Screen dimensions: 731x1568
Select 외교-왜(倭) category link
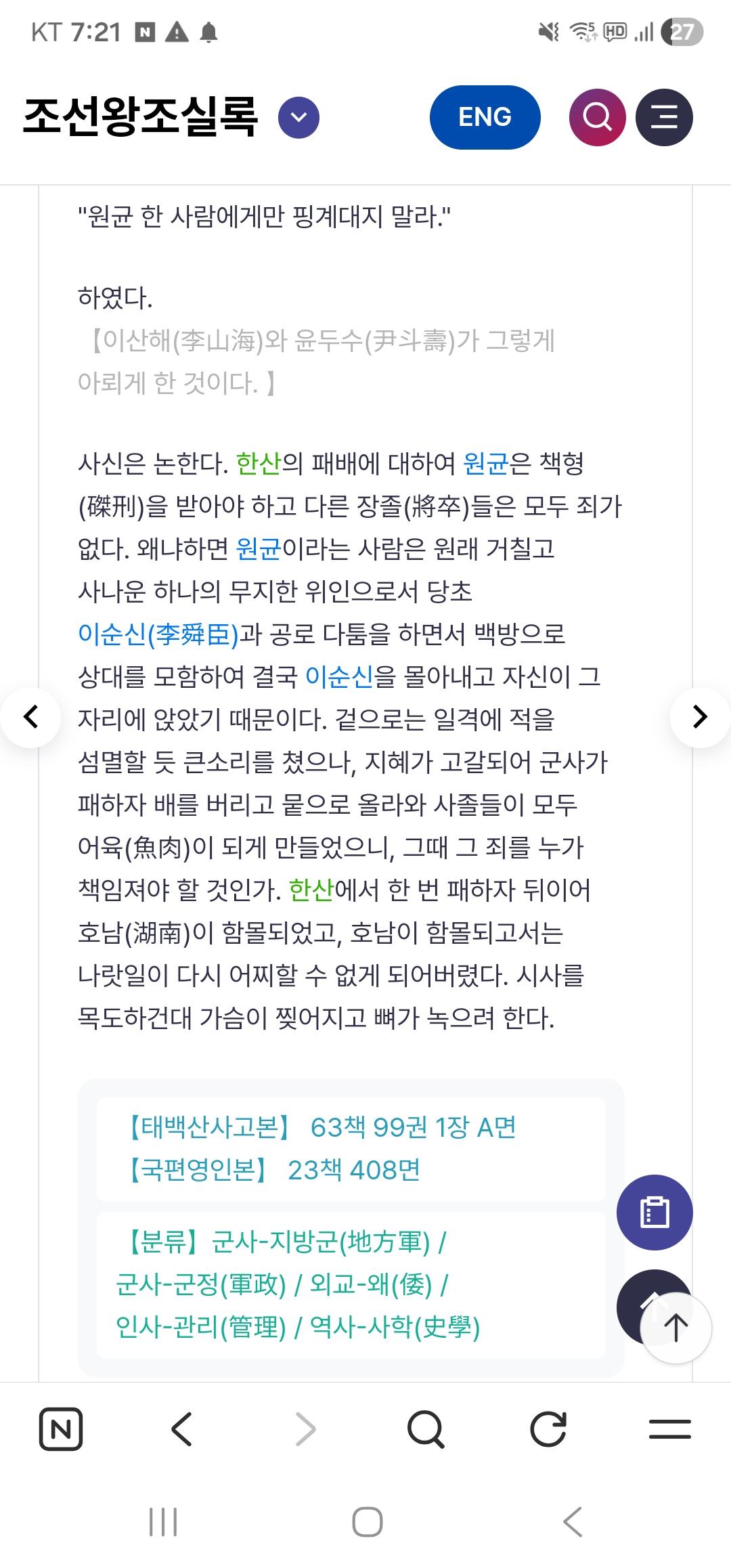point(371,1284)
